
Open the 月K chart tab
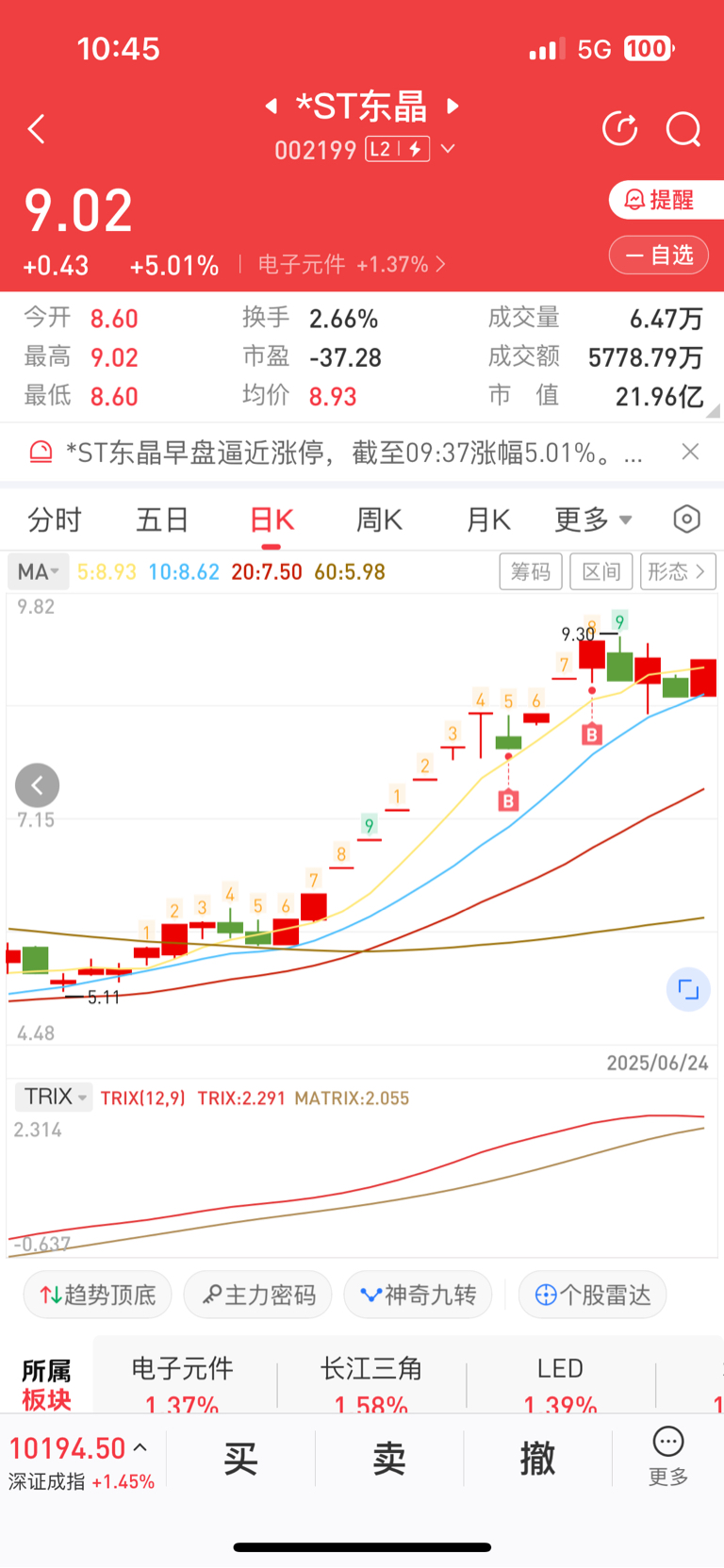pos(488,520)
